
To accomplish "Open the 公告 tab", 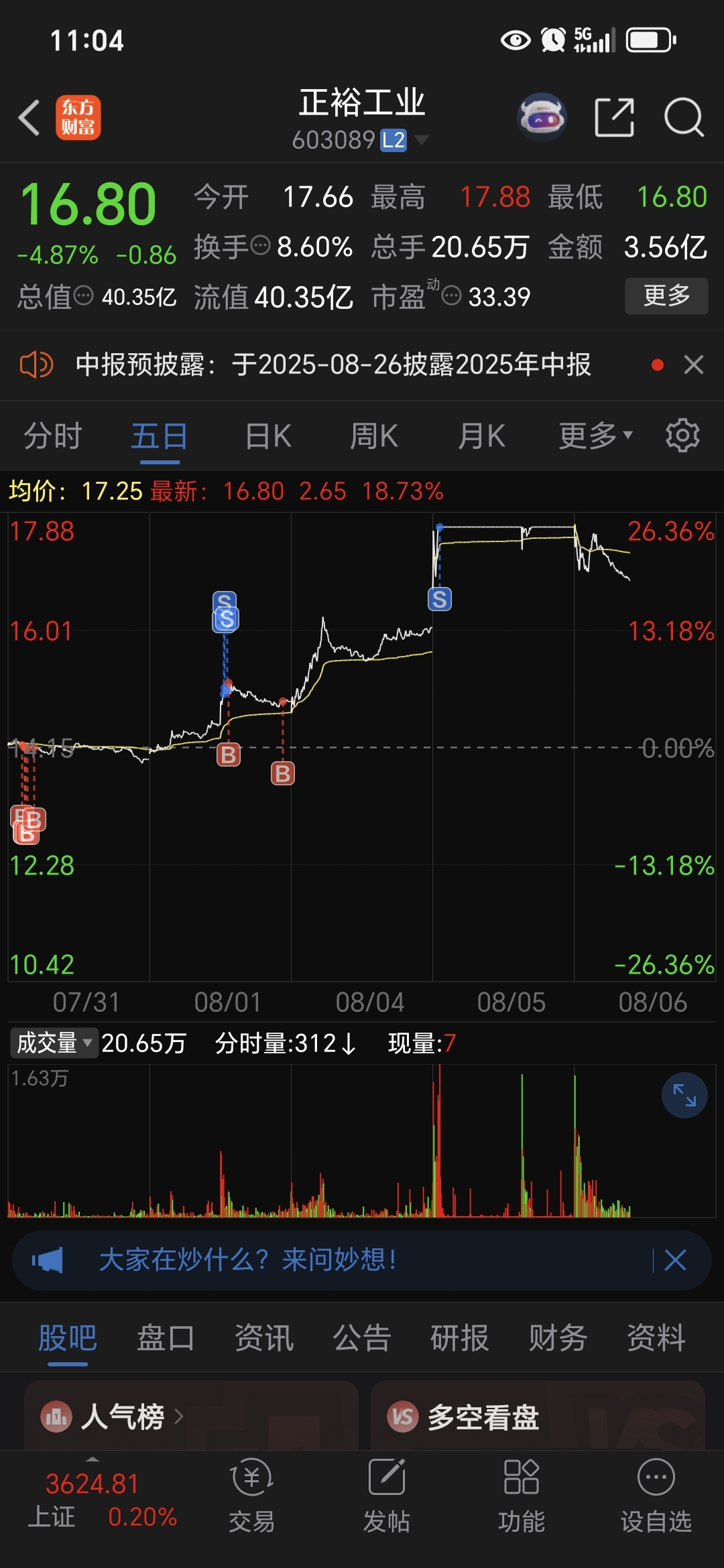I will point(362,1338).
